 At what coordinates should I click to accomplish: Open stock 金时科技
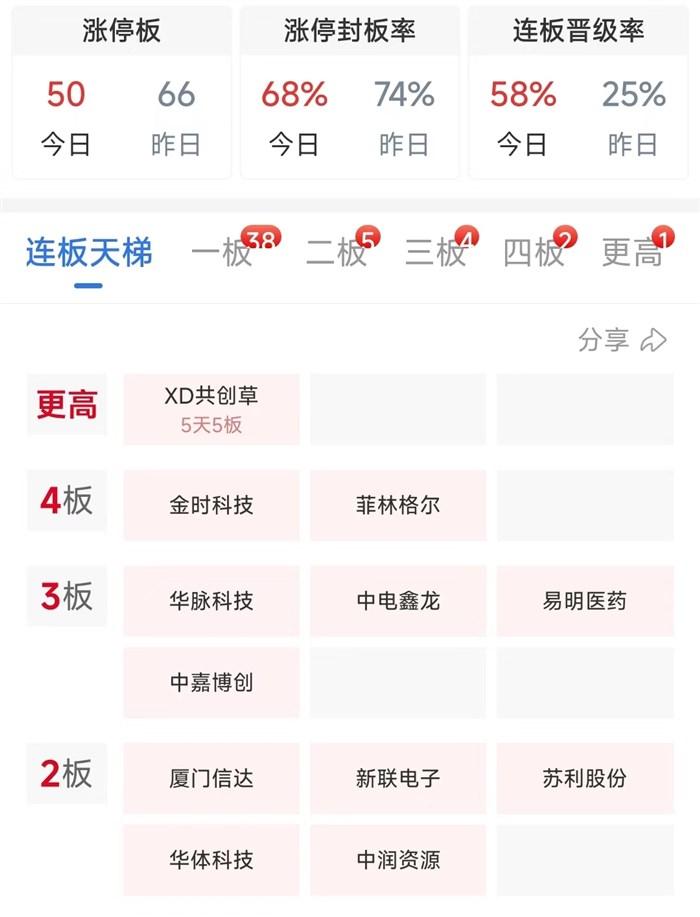pyautogui.click(x=211, y=505)
